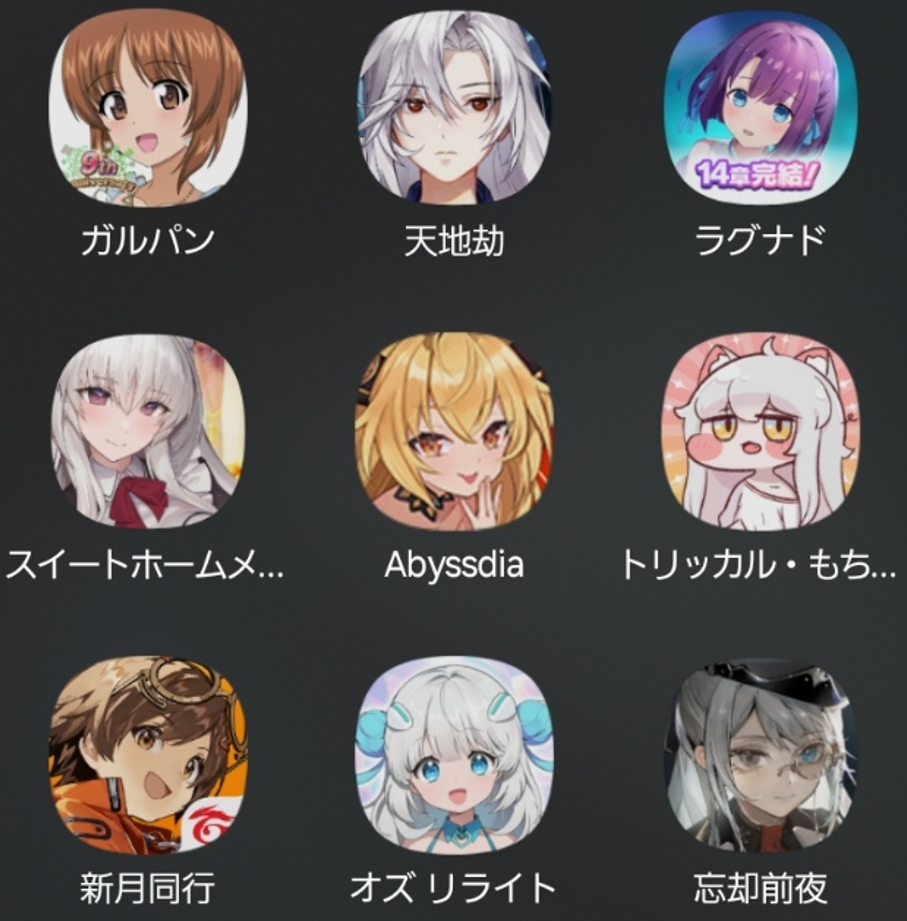Launch the 天地劫 game
This screenshot has width=907, height=921.
453,109
